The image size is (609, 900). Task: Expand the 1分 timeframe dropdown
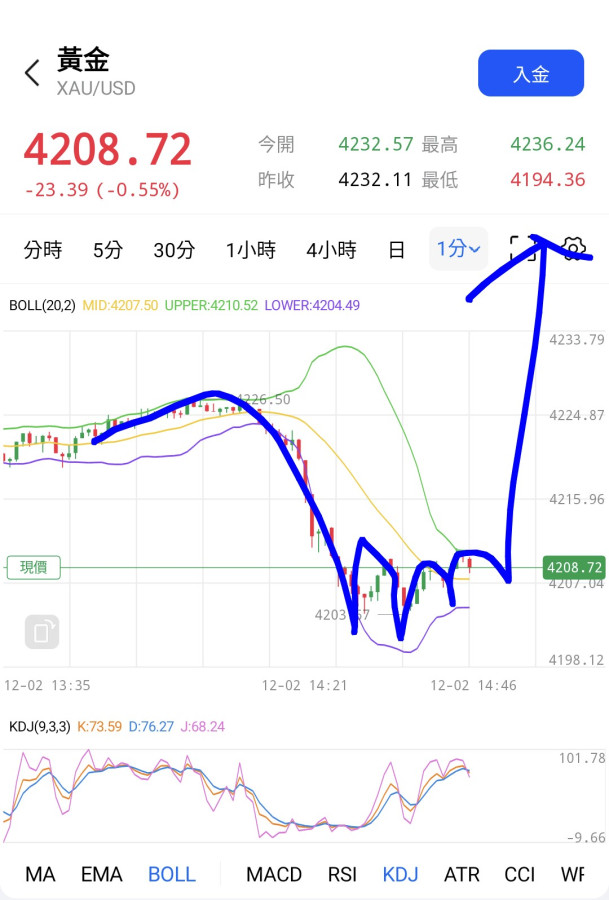tap(458, 249)
